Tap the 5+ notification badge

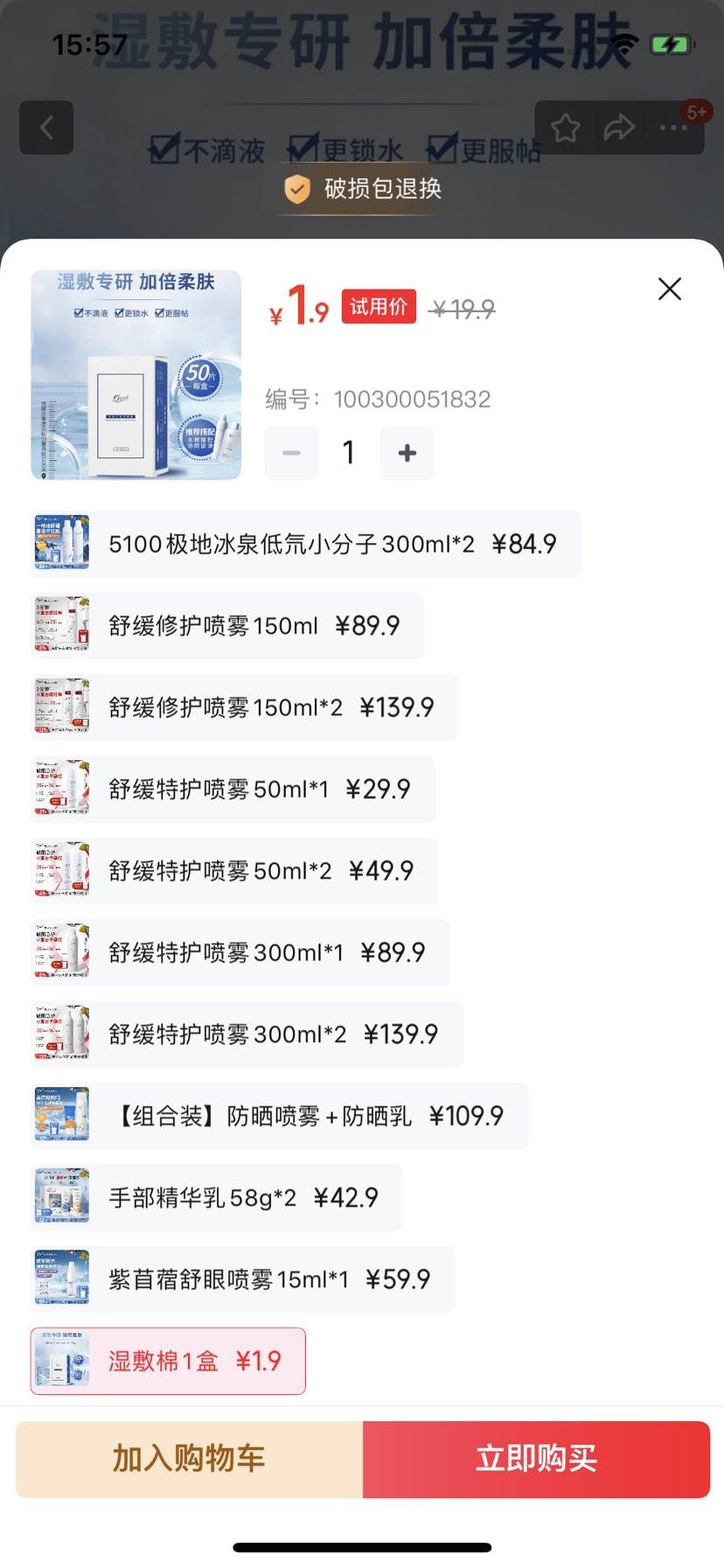coord(697,111)
